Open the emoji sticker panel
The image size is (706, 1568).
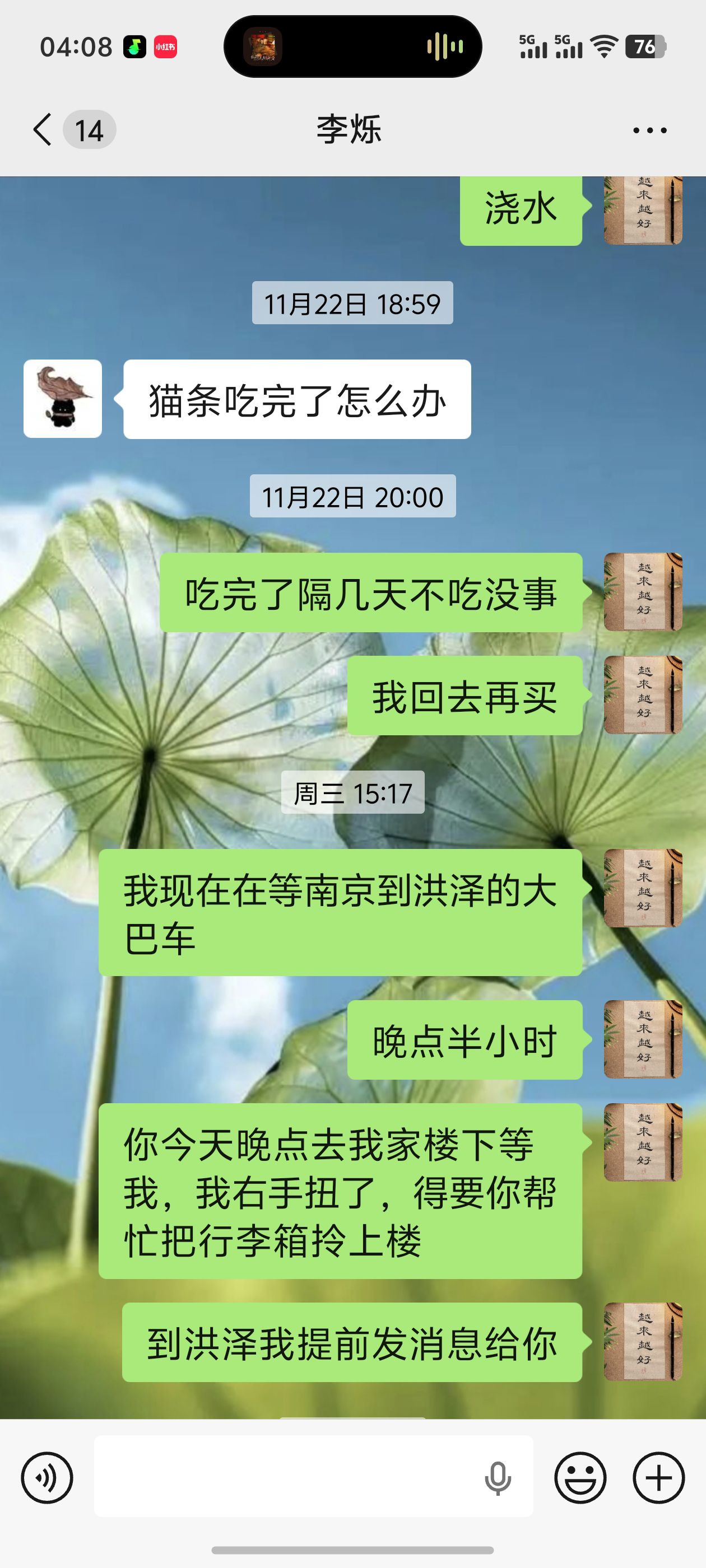(580, 1477)
